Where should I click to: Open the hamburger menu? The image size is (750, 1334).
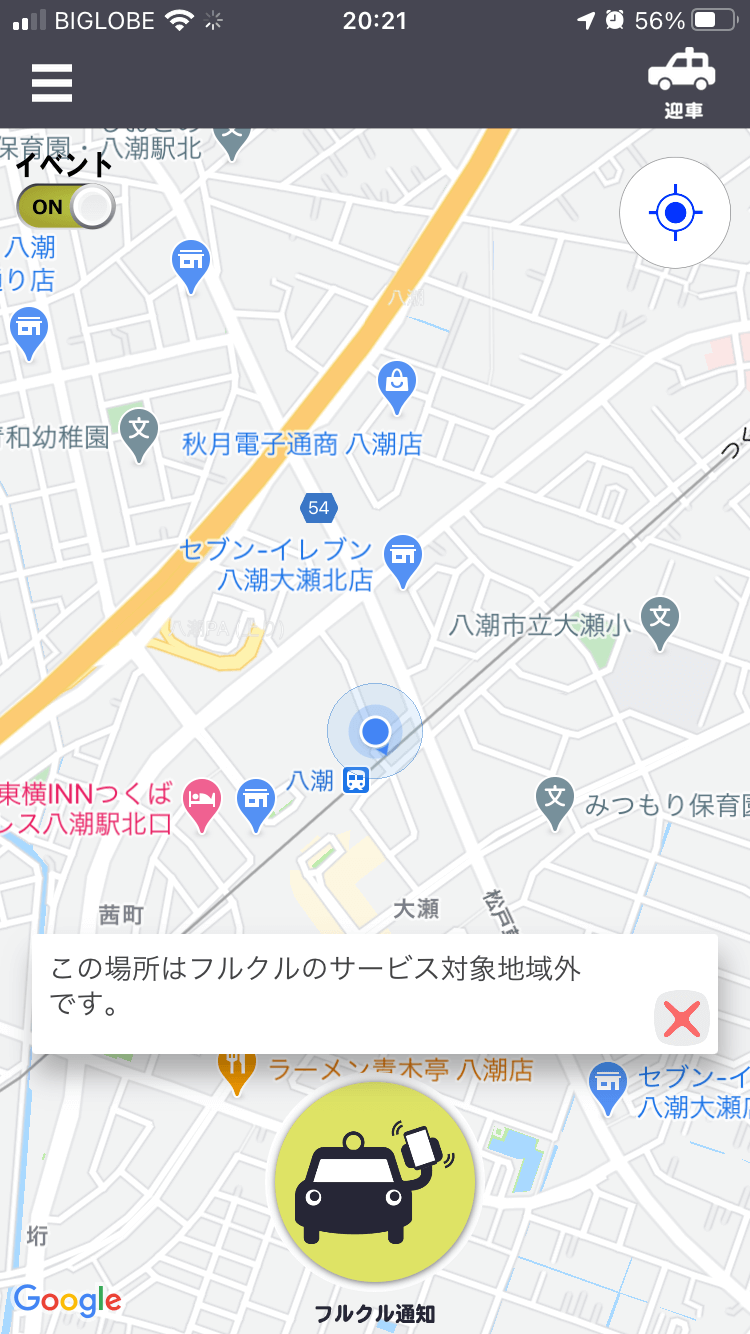pyautogui.click(x=52, y=83)
